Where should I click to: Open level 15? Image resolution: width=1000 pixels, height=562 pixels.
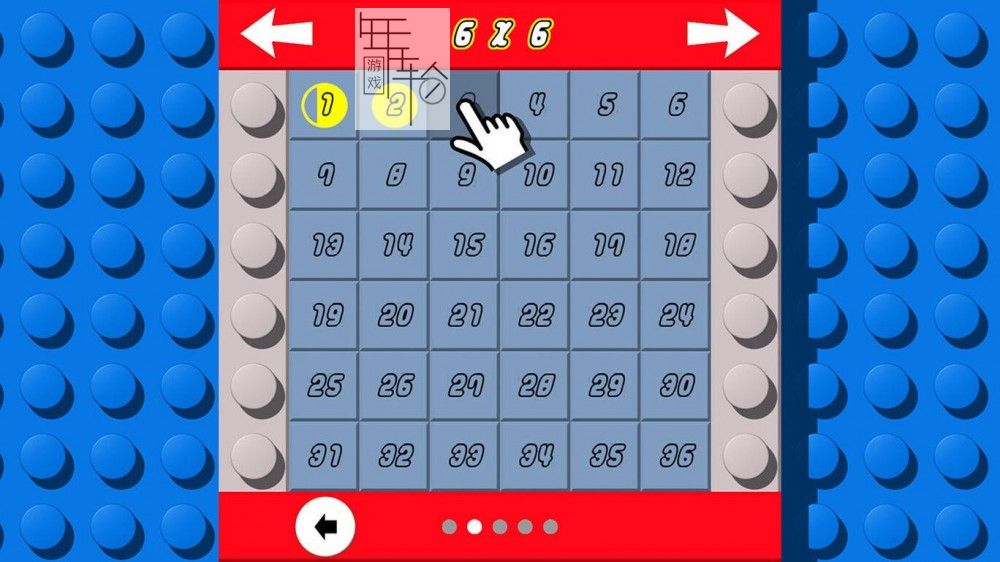click(465, 245)
